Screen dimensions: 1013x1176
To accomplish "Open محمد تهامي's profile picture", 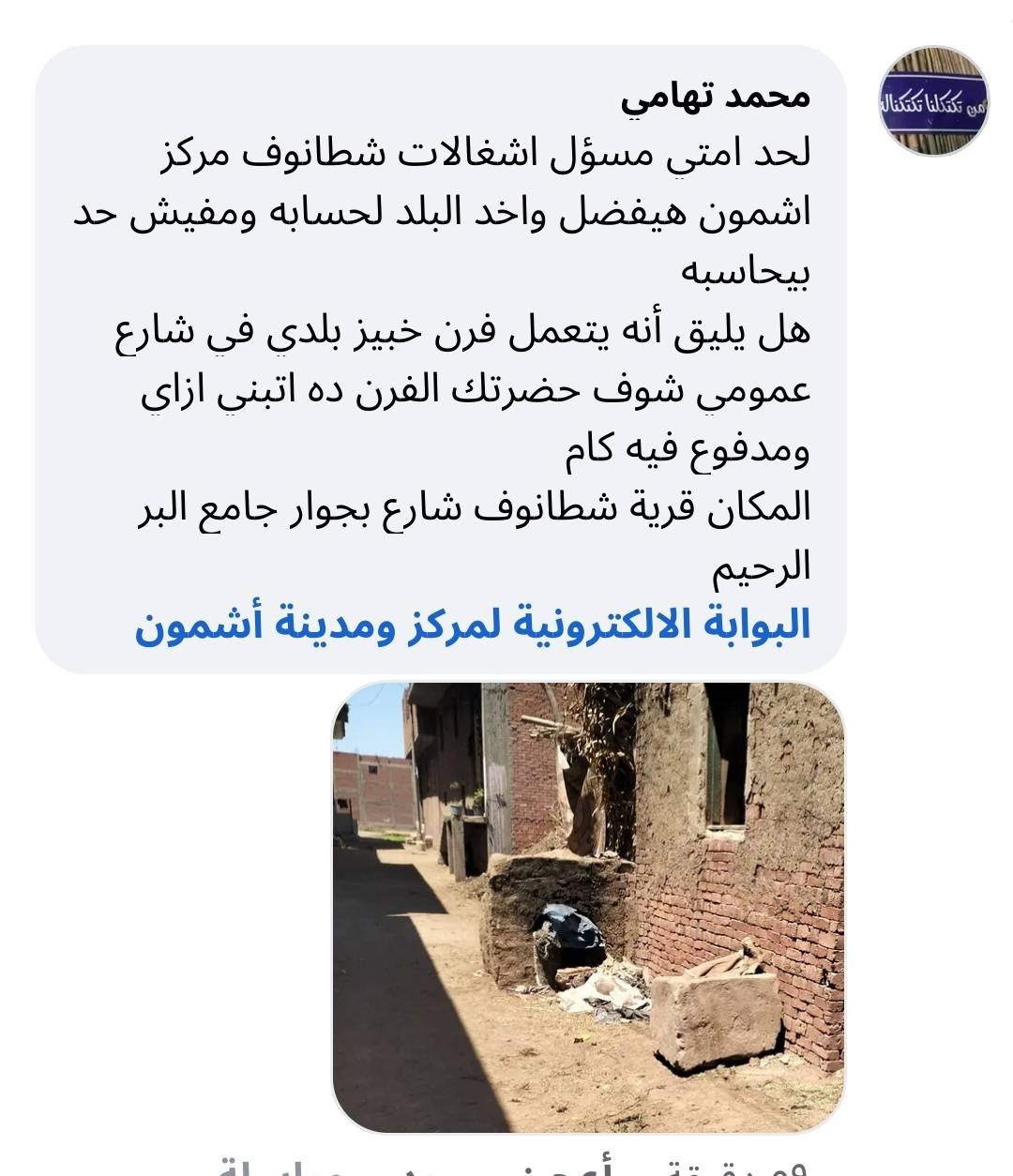I will pos(933,101).
